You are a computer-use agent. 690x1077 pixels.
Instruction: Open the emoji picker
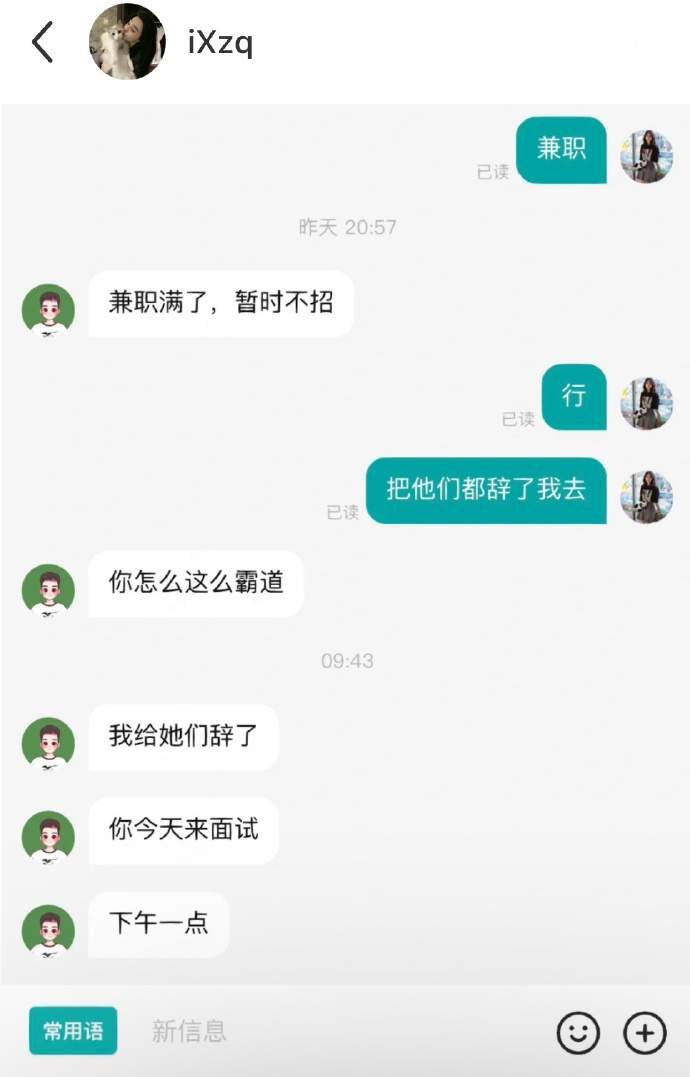tap(578, 1032)
